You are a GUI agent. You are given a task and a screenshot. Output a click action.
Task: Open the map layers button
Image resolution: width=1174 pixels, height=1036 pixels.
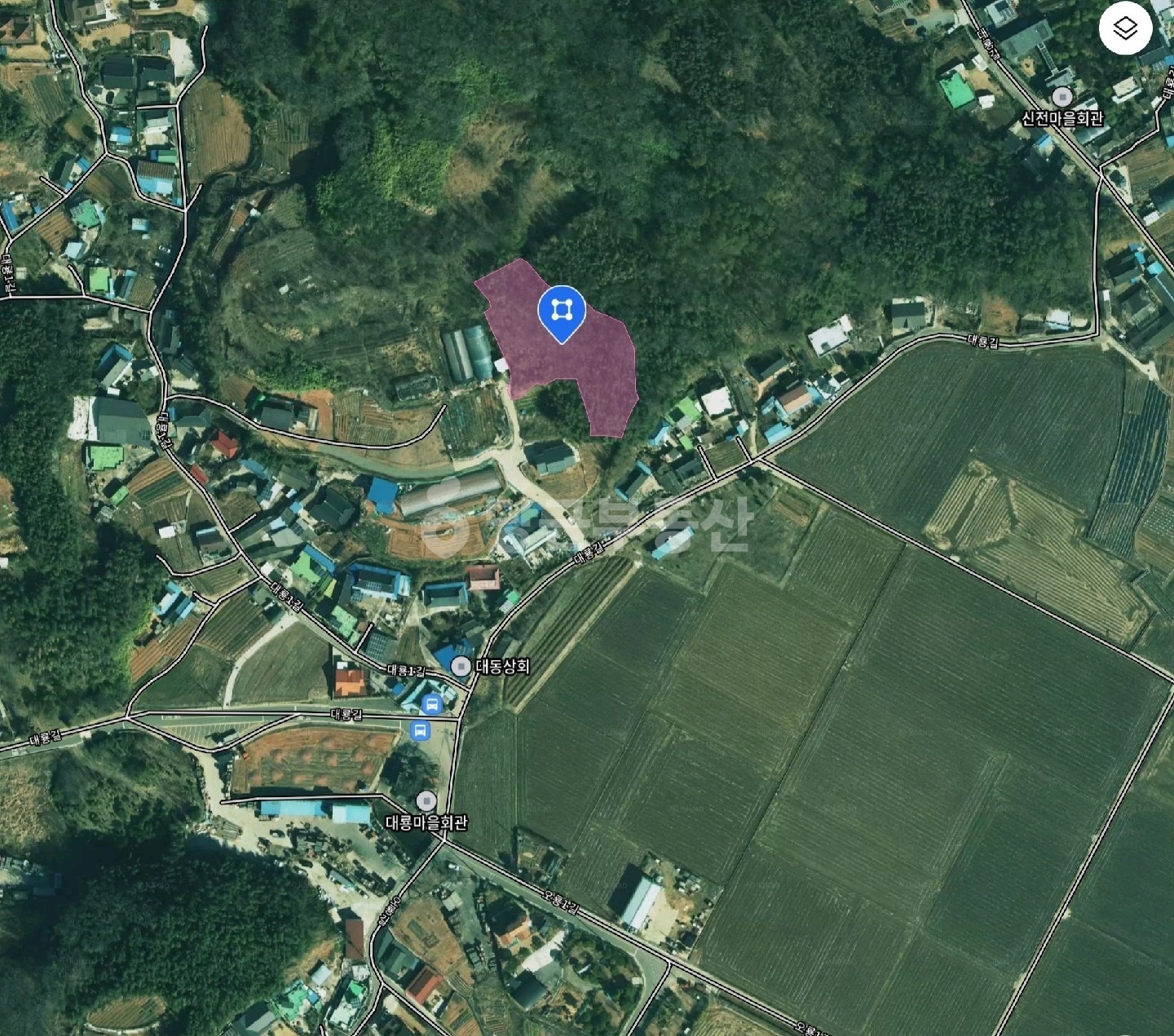pyautogui.click(x=1125, y=29)
